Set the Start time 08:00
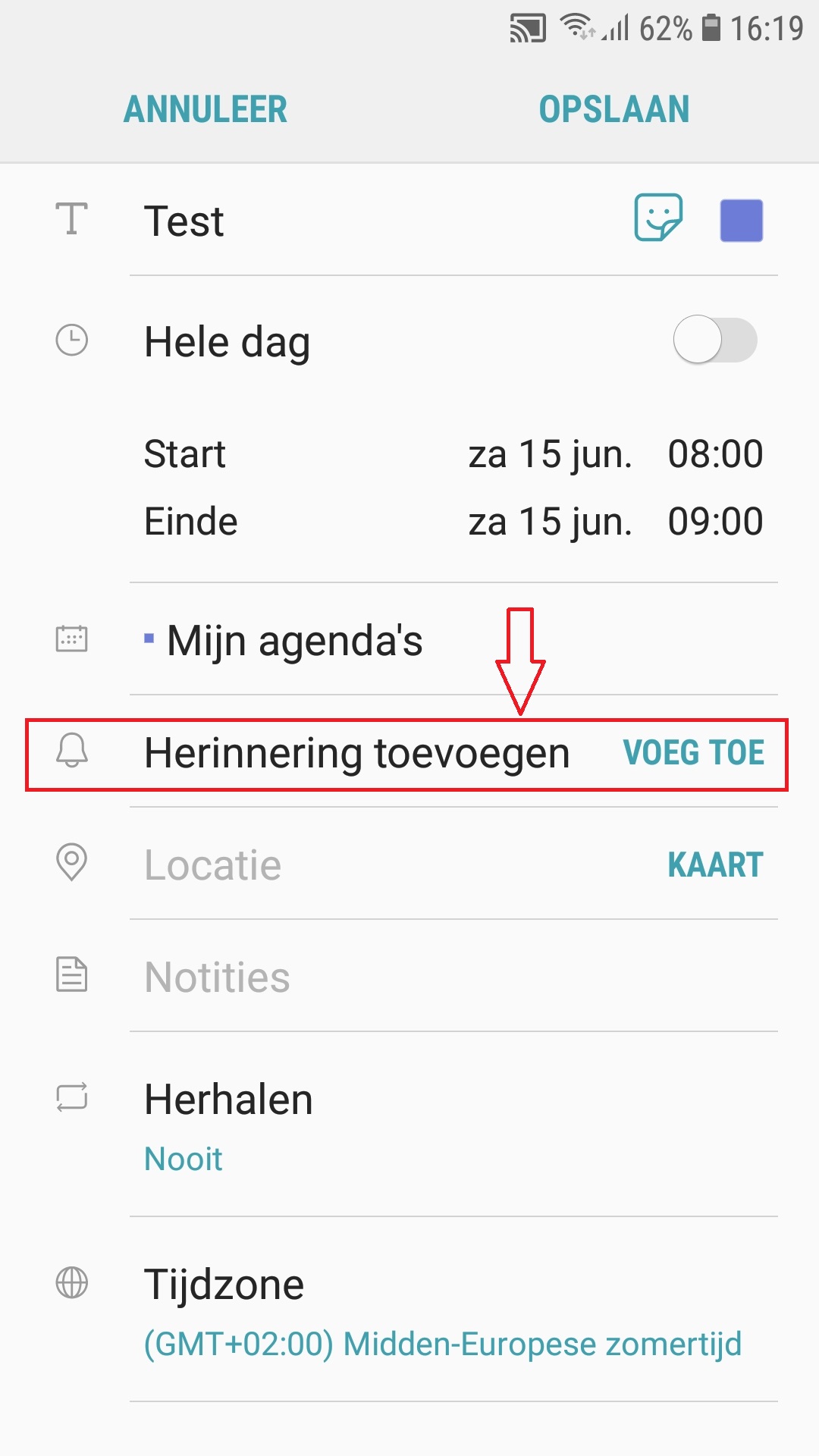Viewport: 819px width, 1456px height. [x=715, y=454]
